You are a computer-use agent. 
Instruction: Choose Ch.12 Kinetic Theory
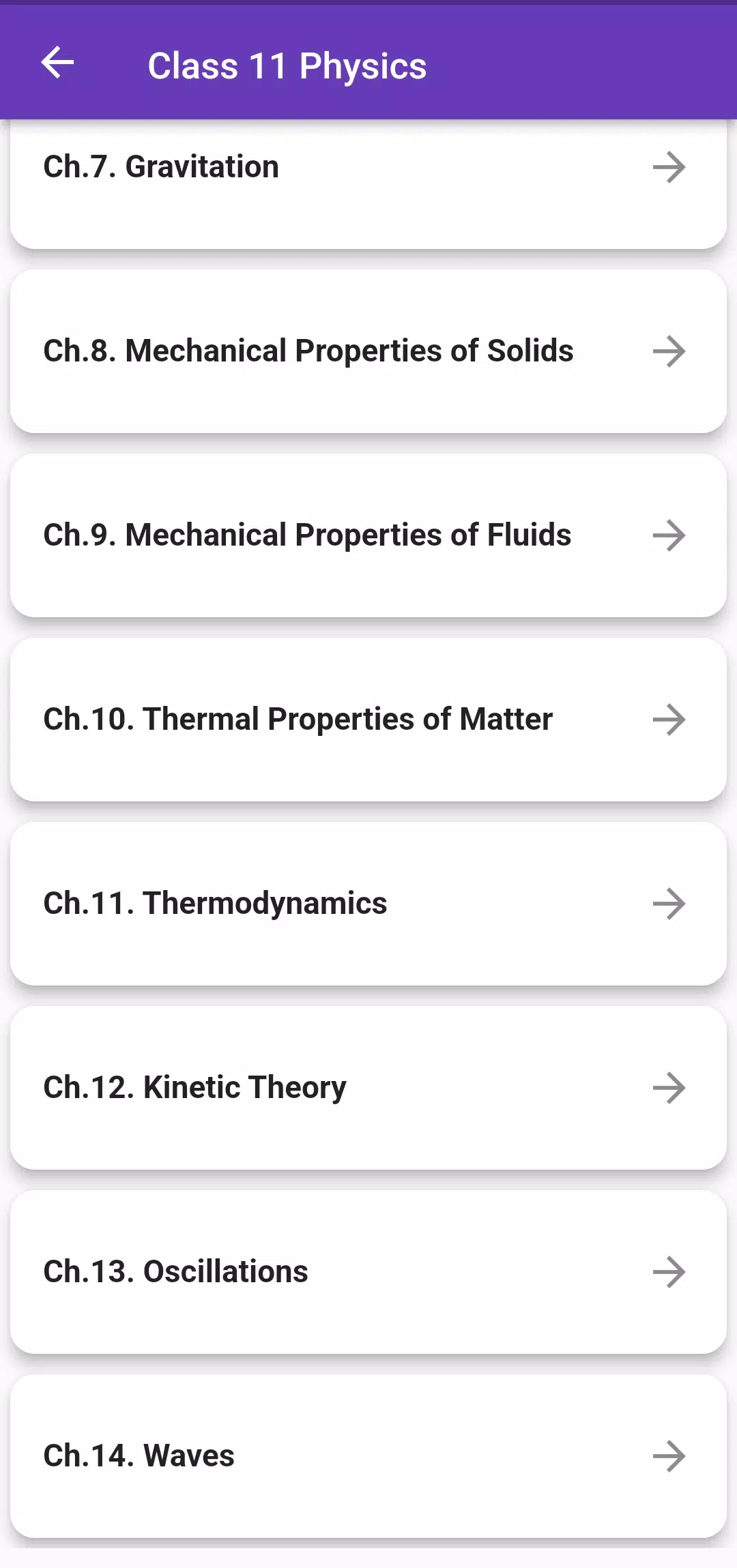coord(369,1088)
